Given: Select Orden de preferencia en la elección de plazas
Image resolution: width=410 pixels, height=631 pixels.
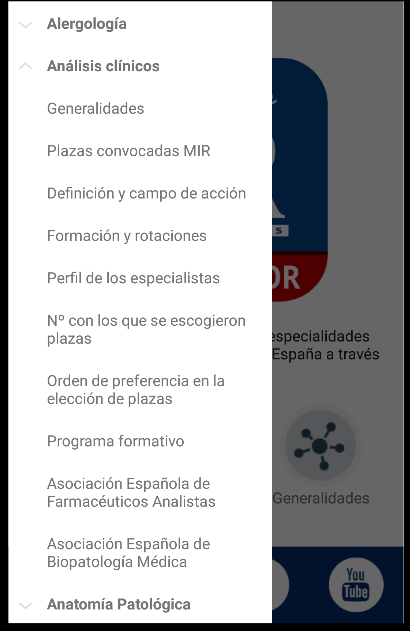Looking at the screenshot, I should 140,390.
